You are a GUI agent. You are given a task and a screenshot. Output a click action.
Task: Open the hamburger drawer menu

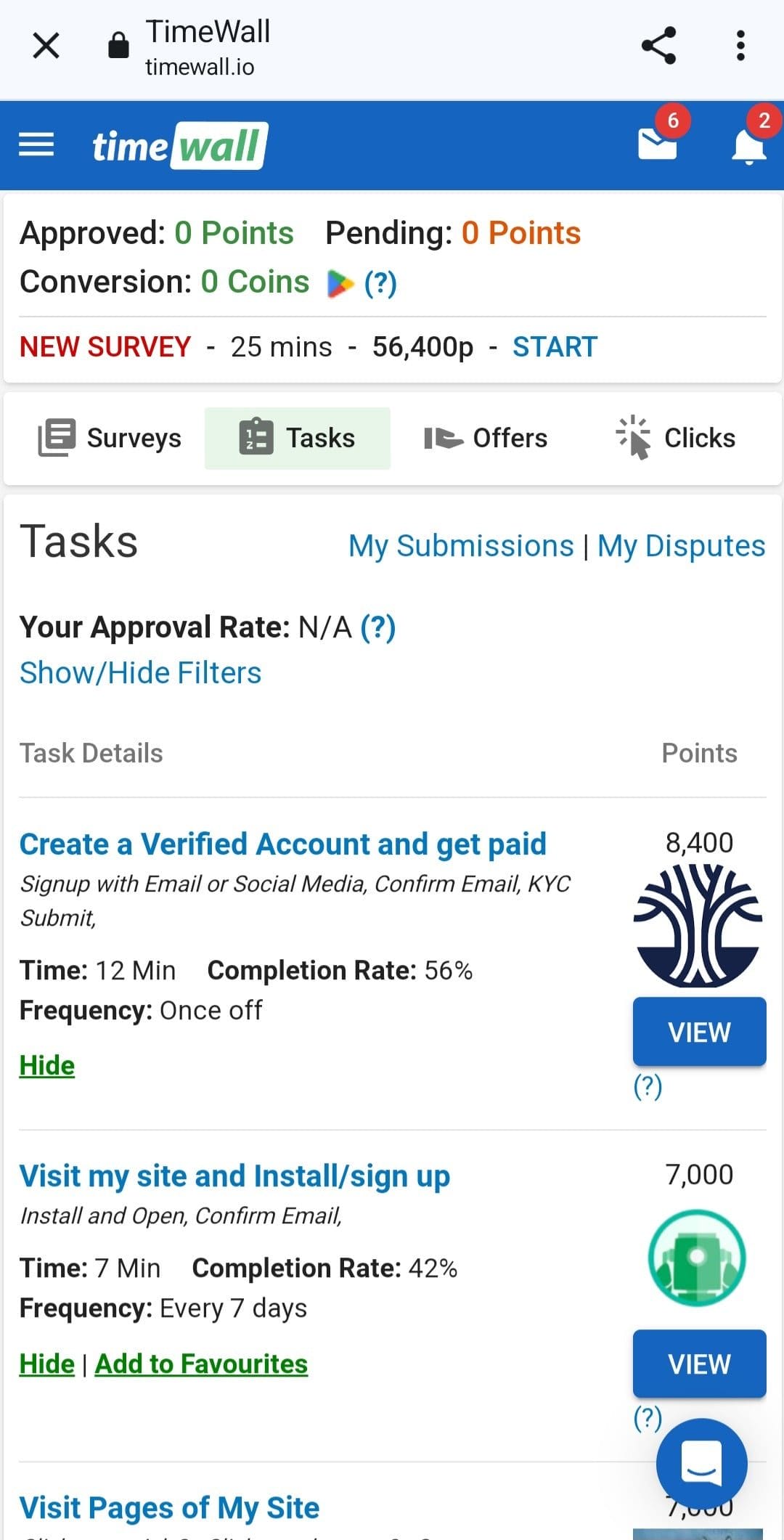pos(36,145)
